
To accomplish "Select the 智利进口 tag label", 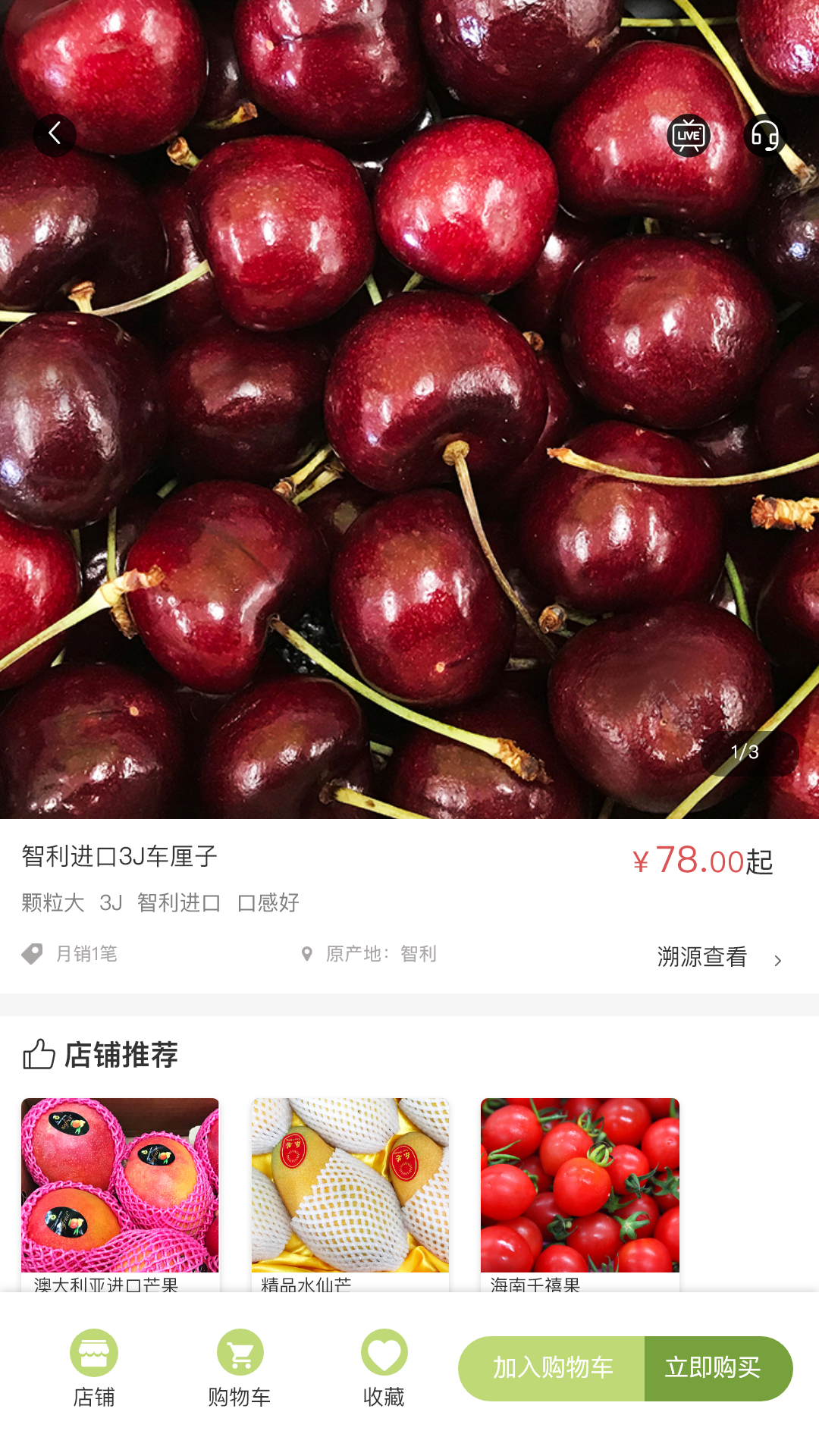I will [x=180, y=903].
